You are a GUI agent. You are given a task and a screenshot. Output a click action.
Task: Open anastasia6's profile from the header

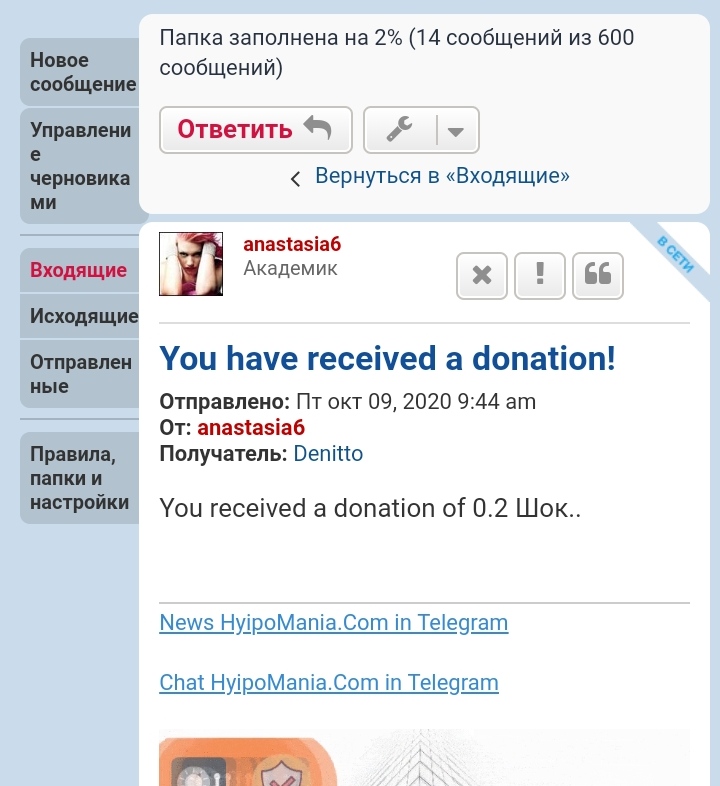pyautogui.click(x=292, y=245)
